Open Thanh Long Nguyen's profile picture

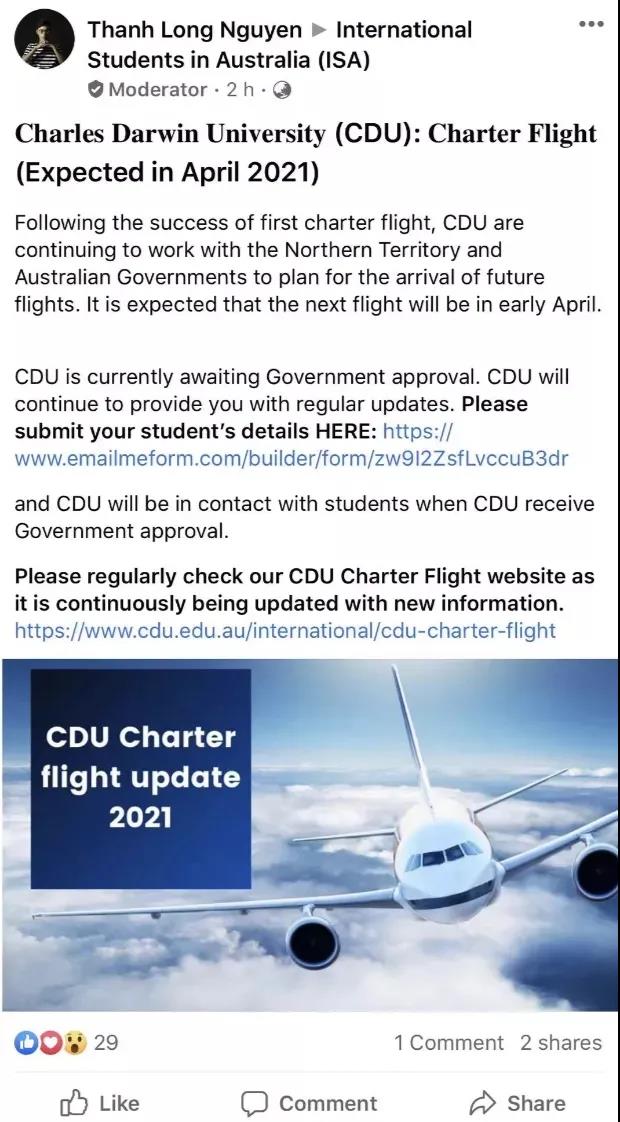[x=45, y=44]
